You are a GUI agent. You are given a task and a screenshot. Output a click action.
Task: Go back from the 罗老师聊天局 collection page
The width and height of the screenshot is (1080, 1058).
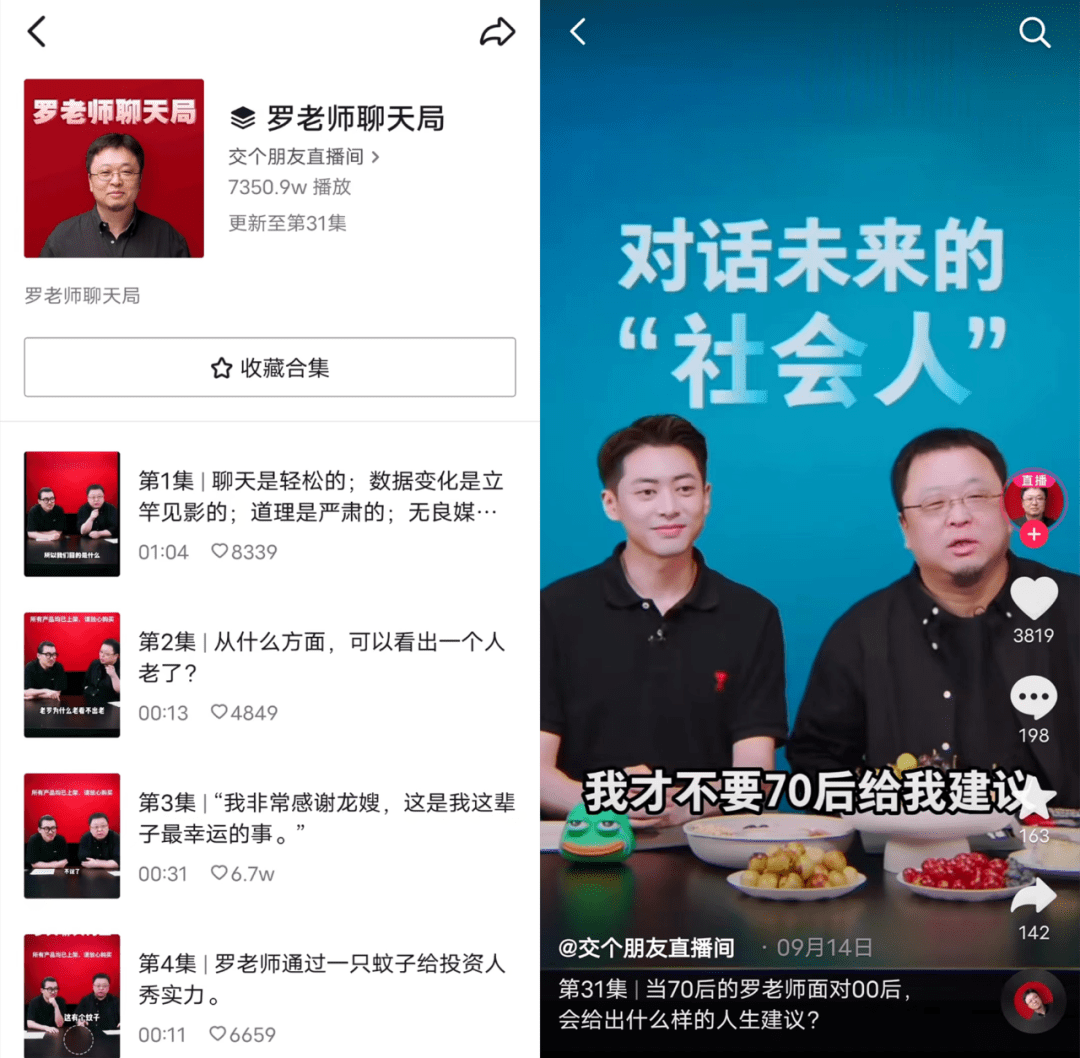tap(37, 32)
